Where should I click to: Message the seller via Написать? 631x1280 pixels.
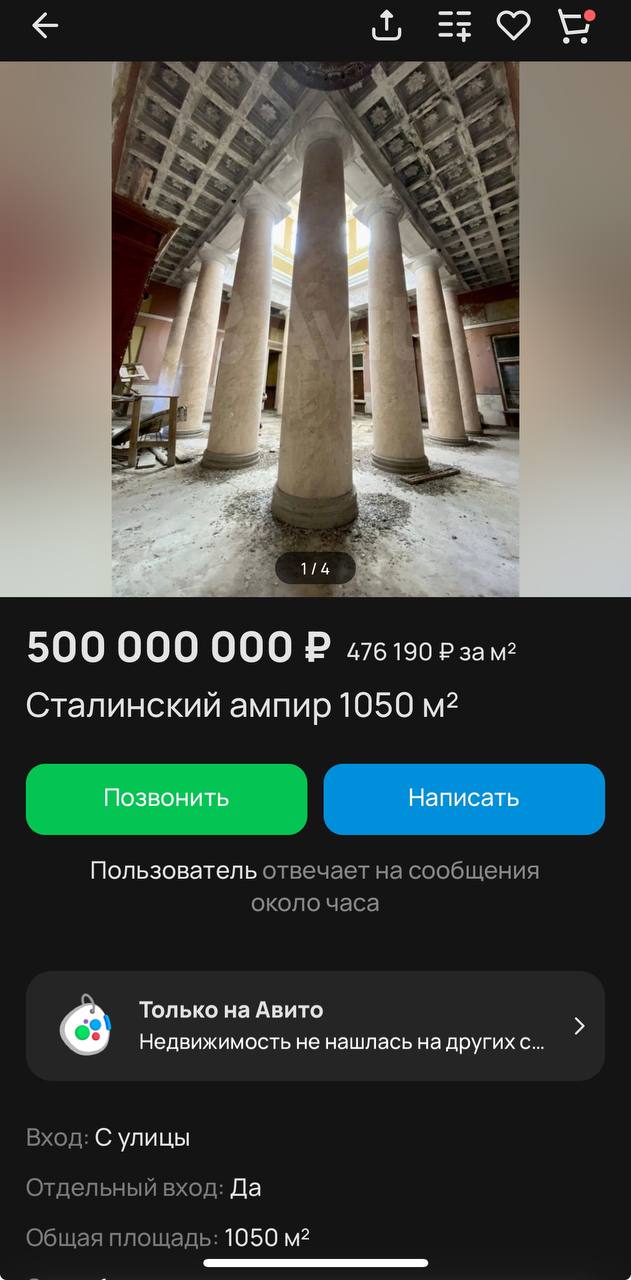coord(464,798)
